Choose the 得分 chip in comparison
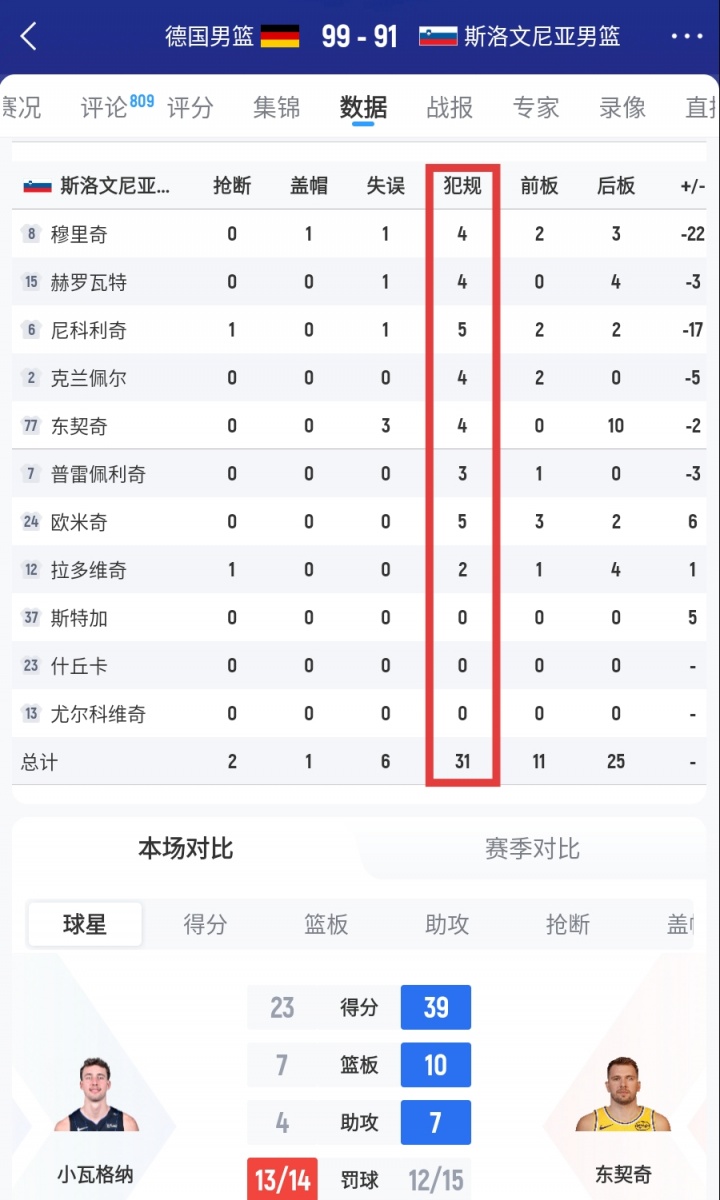Image resolution: width=720 pixels, height=1200 pixels. (205, 925)
